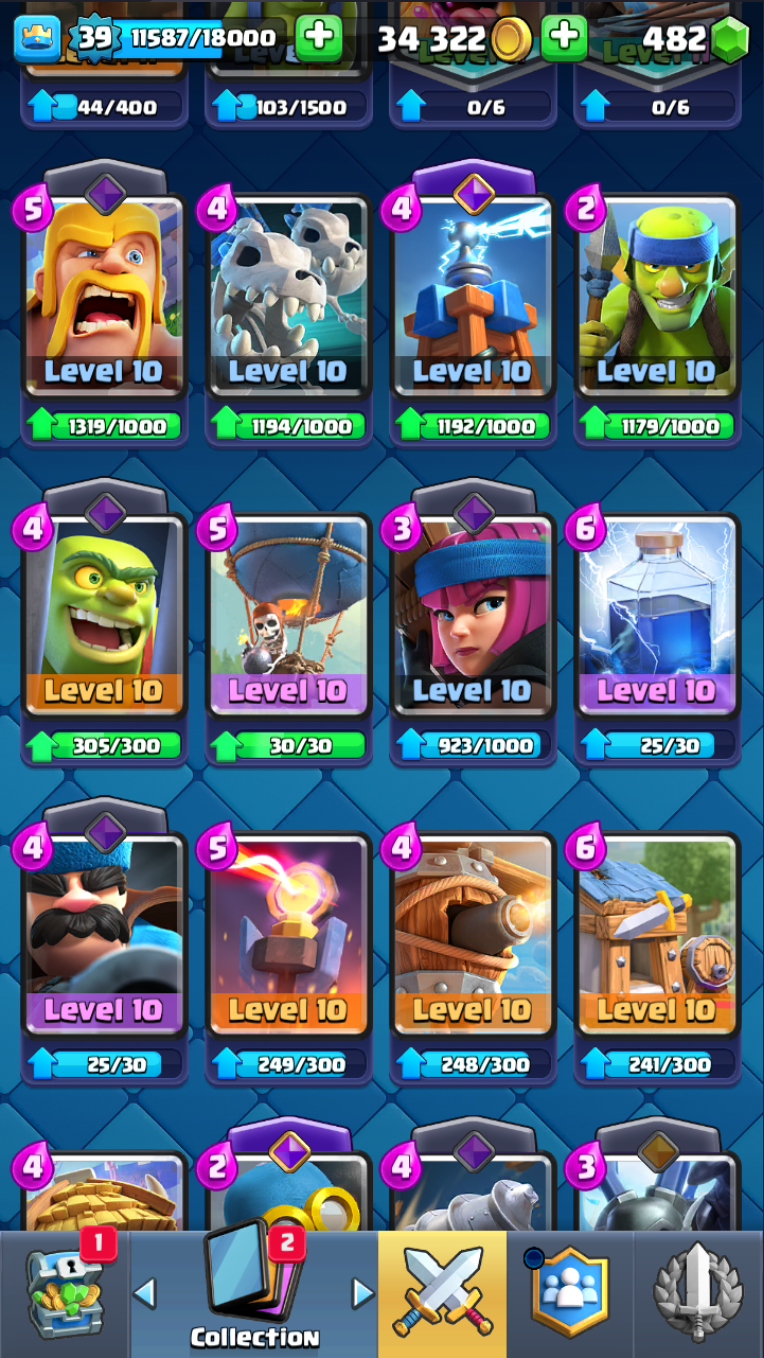Select the Tesla card

coord(472,297)
